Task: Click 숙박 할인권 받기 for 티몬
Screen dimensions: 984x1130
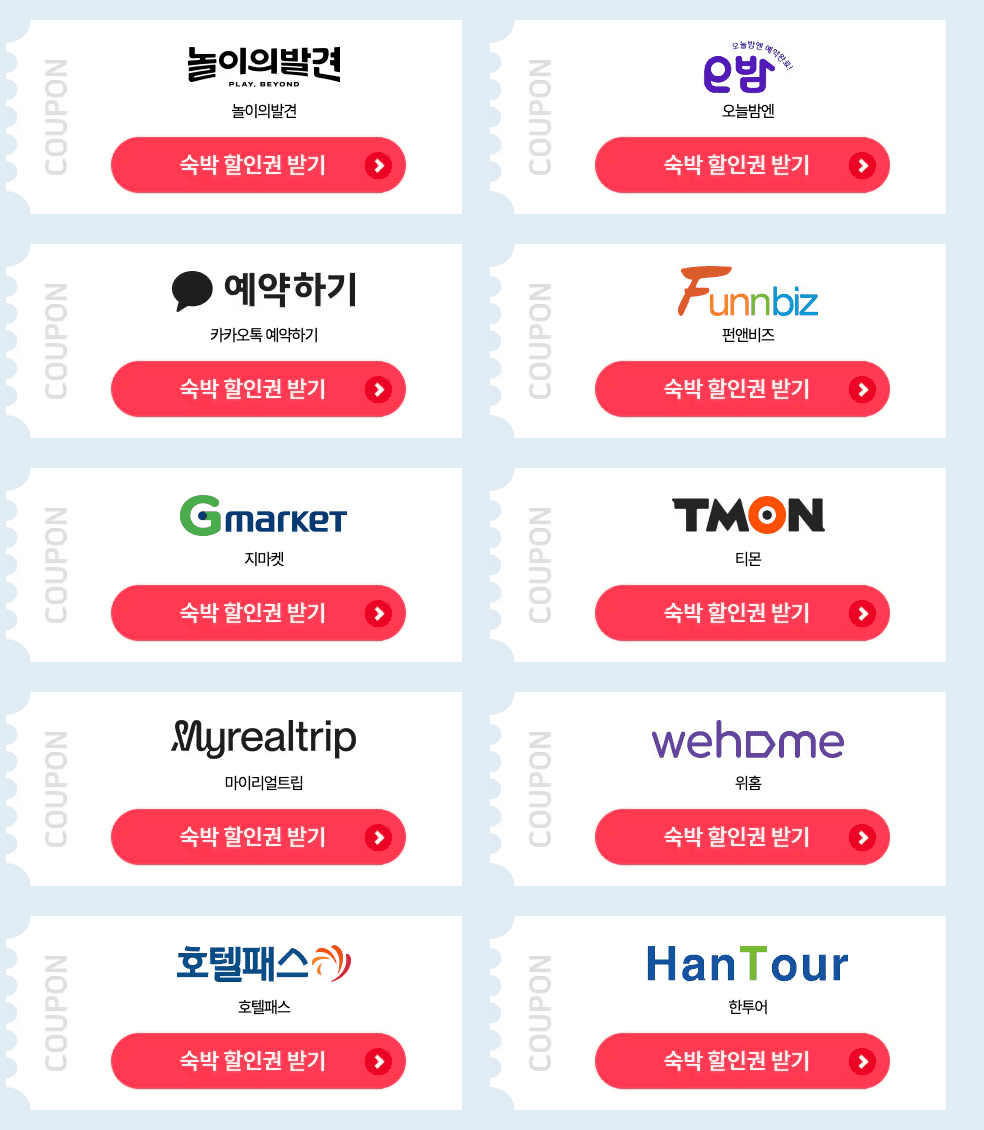Action: (x=742, y=613)
